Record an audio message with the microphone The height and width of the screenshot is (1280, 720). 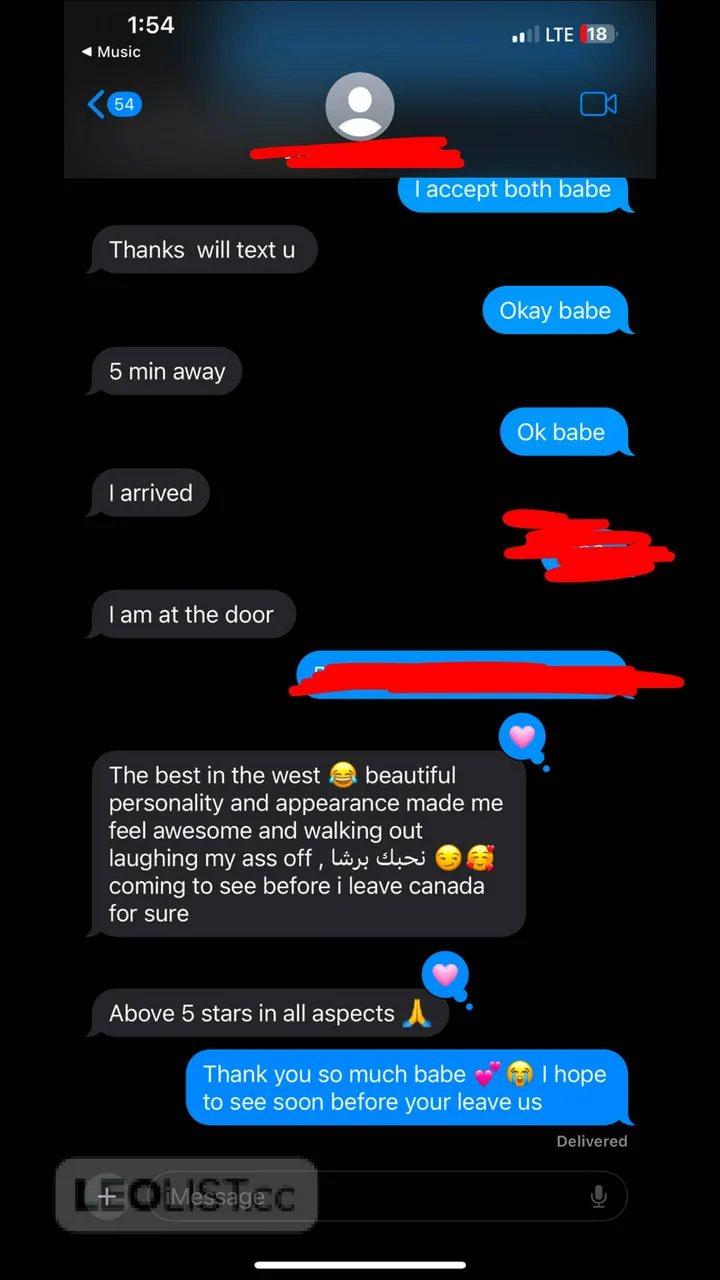click(x=599, y=1196)
